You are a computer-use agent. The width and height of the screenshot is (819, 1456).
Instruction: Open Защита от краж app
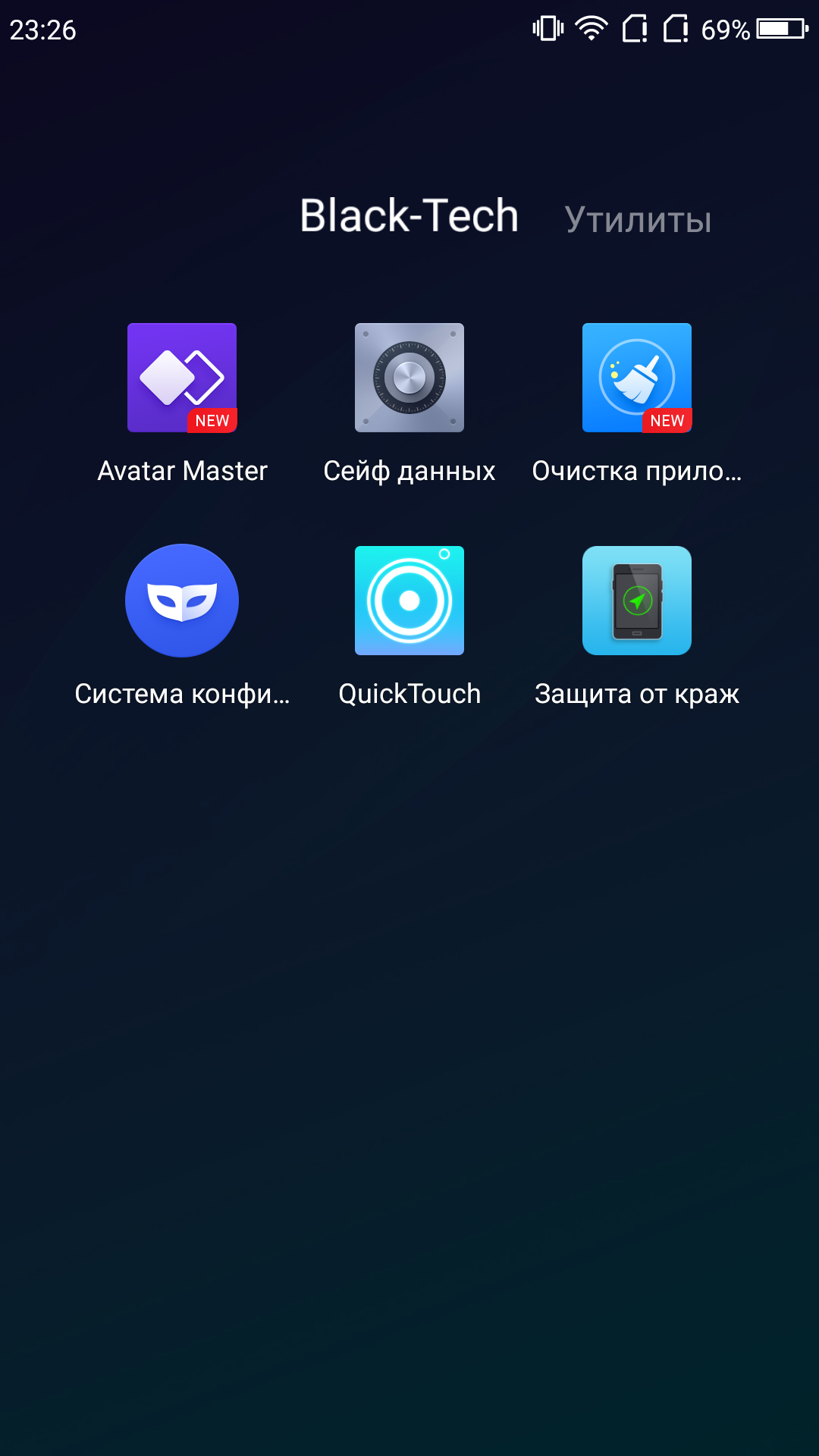click(637, 601)
